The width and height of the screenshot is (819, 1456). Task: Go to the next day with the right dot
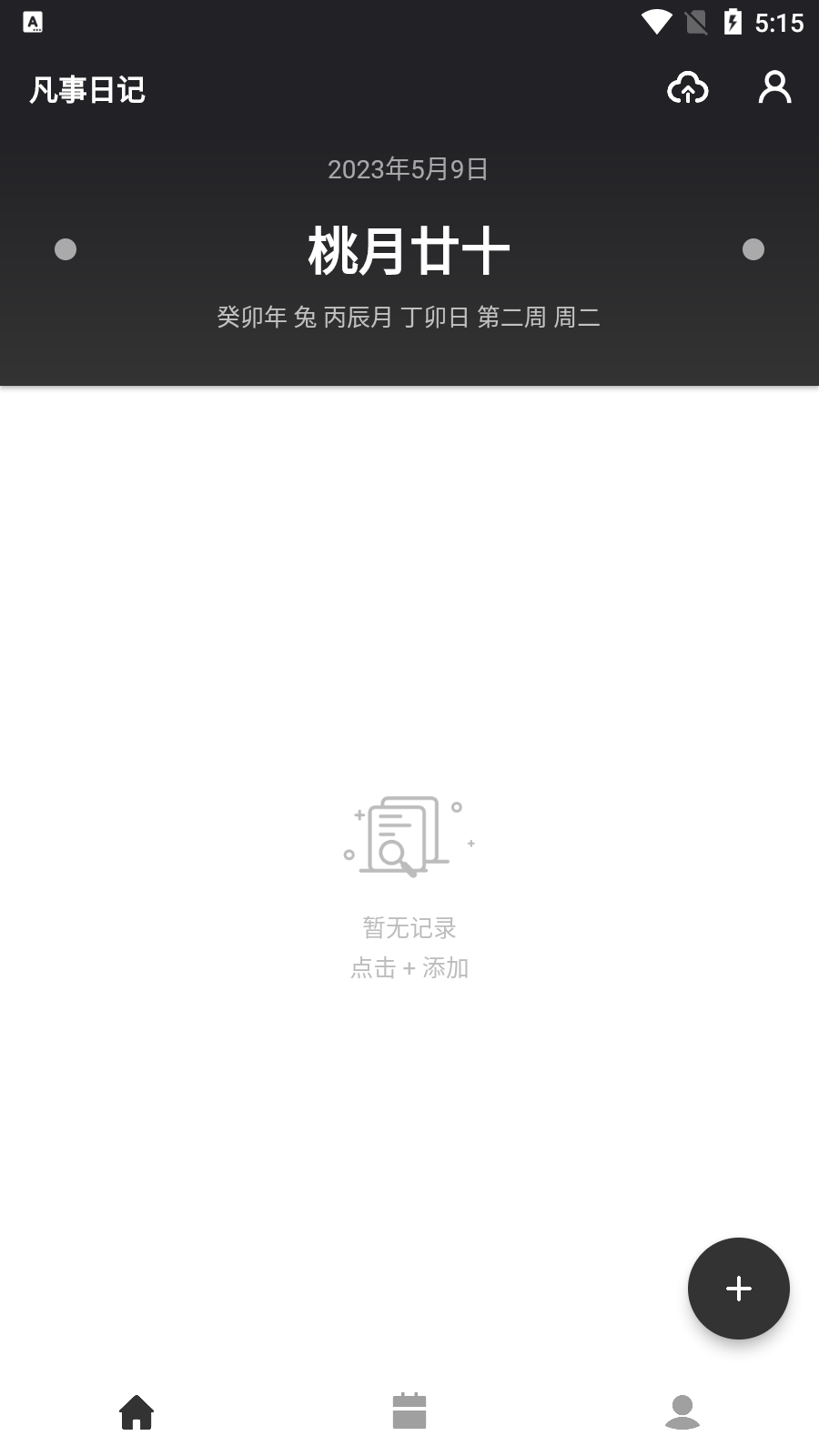(x=753, y=249)
